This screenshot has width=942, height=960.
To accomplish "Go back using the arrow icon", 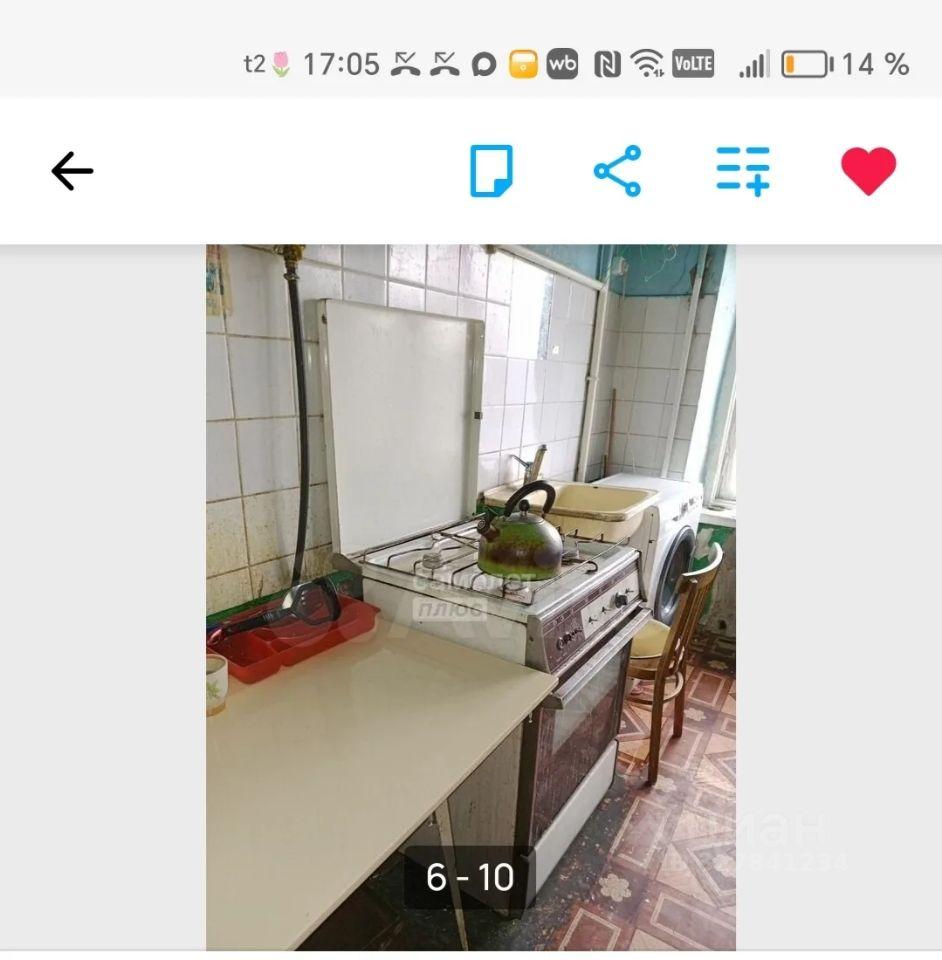I will [72, 171].
